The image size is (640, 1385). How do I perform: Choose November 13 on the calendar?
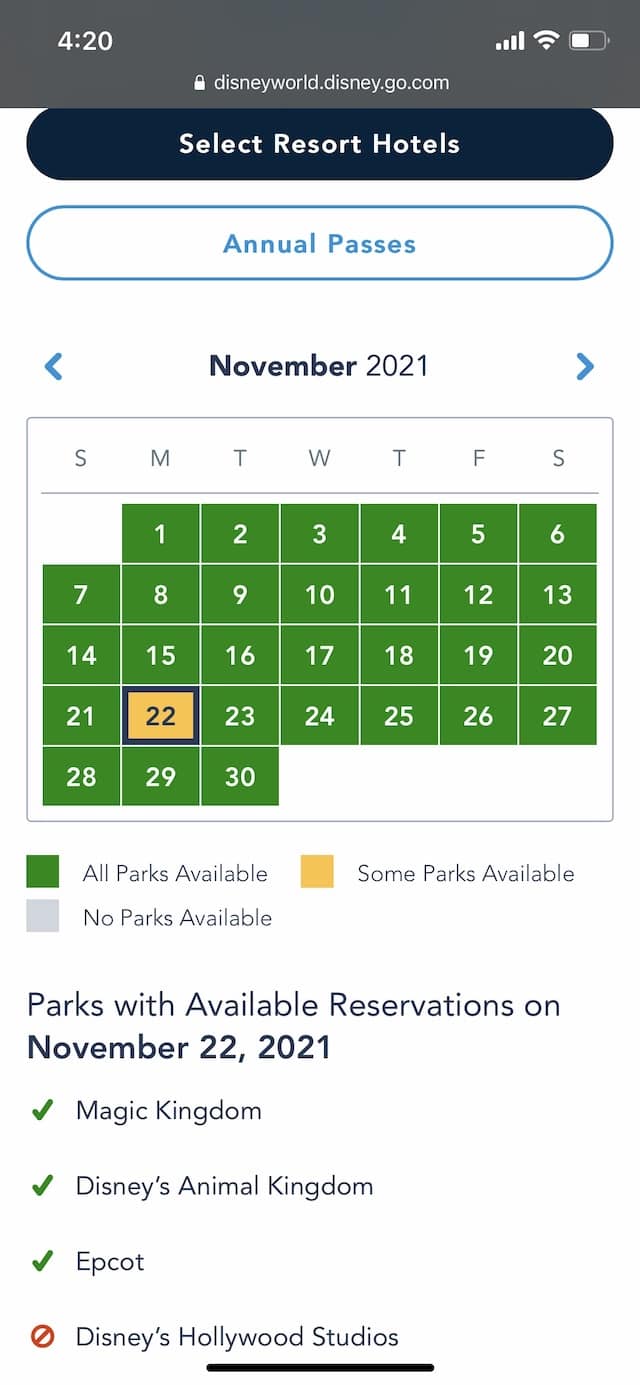click(x=558, y=594)
